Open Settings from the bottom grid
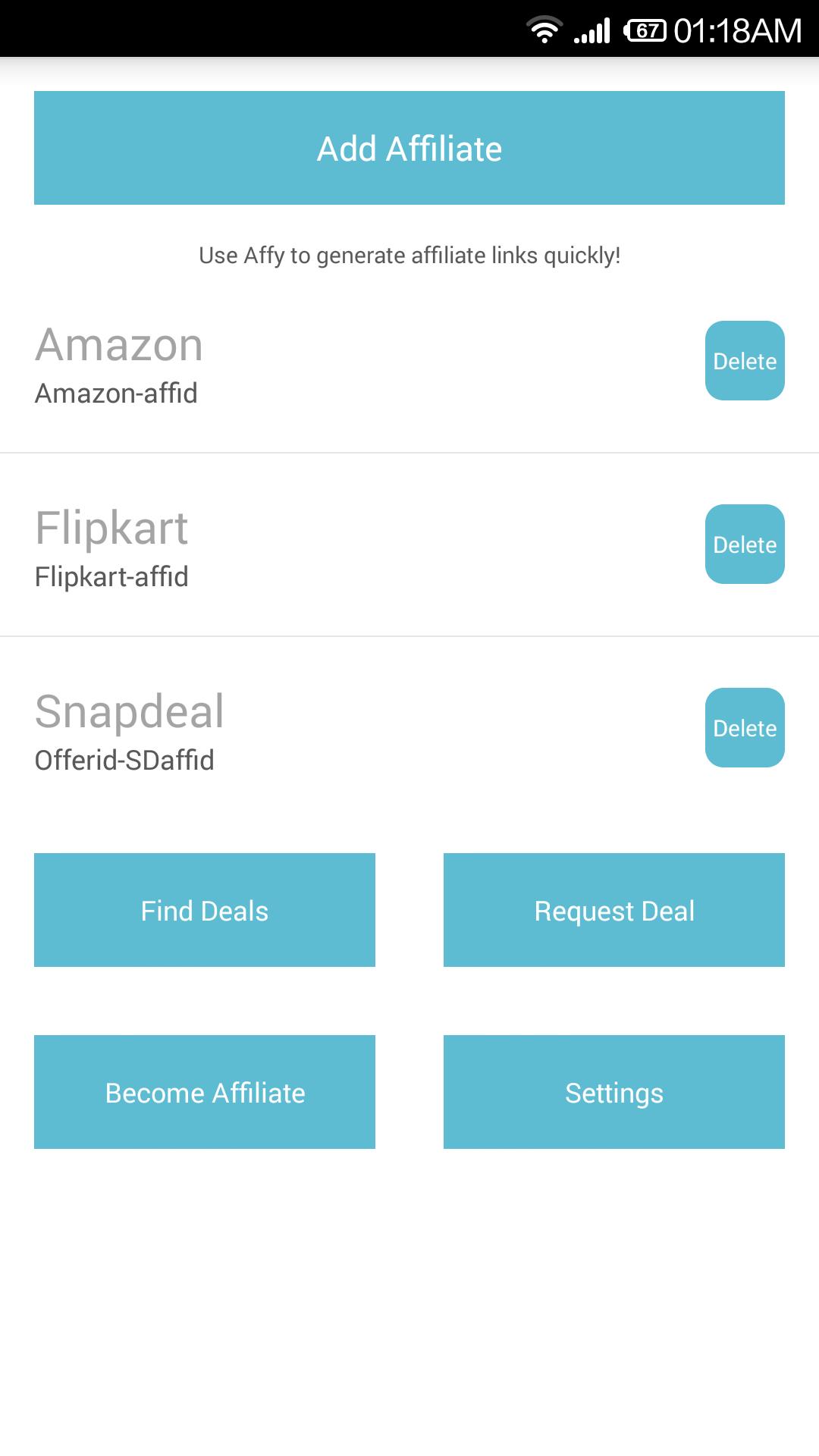The image size is (819, 1456). (x=613, y=1092)
